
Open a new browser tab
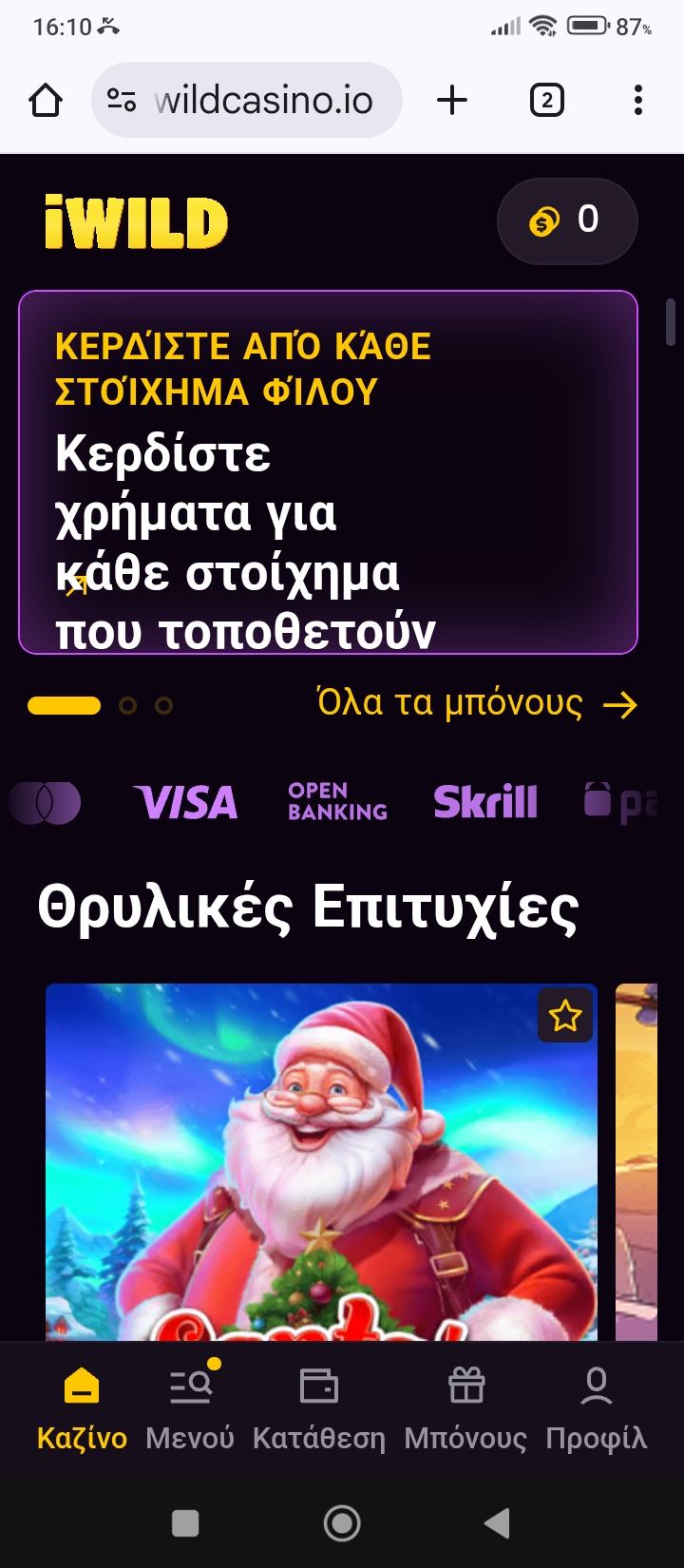[452, 101]
